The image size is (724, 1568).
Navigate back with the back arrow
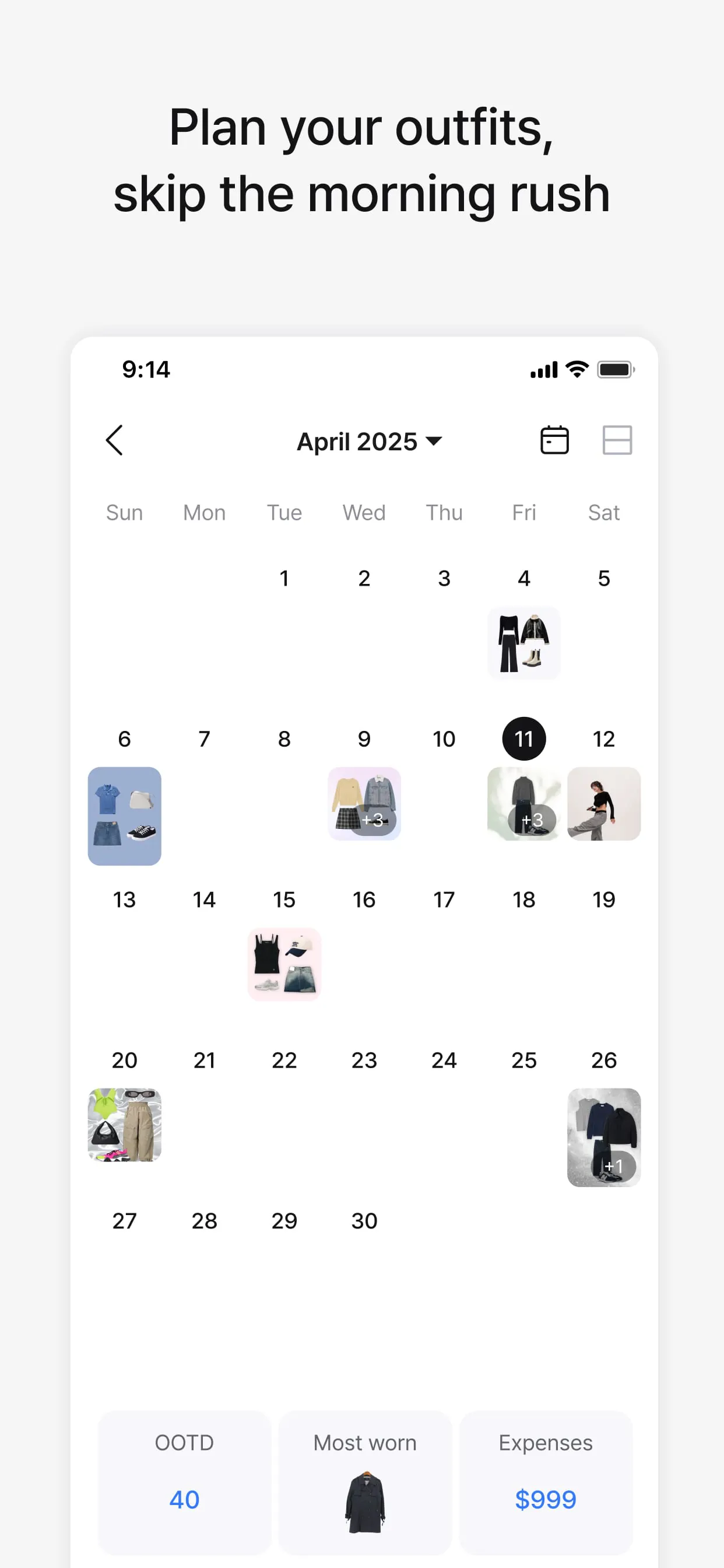click(115, 440)
